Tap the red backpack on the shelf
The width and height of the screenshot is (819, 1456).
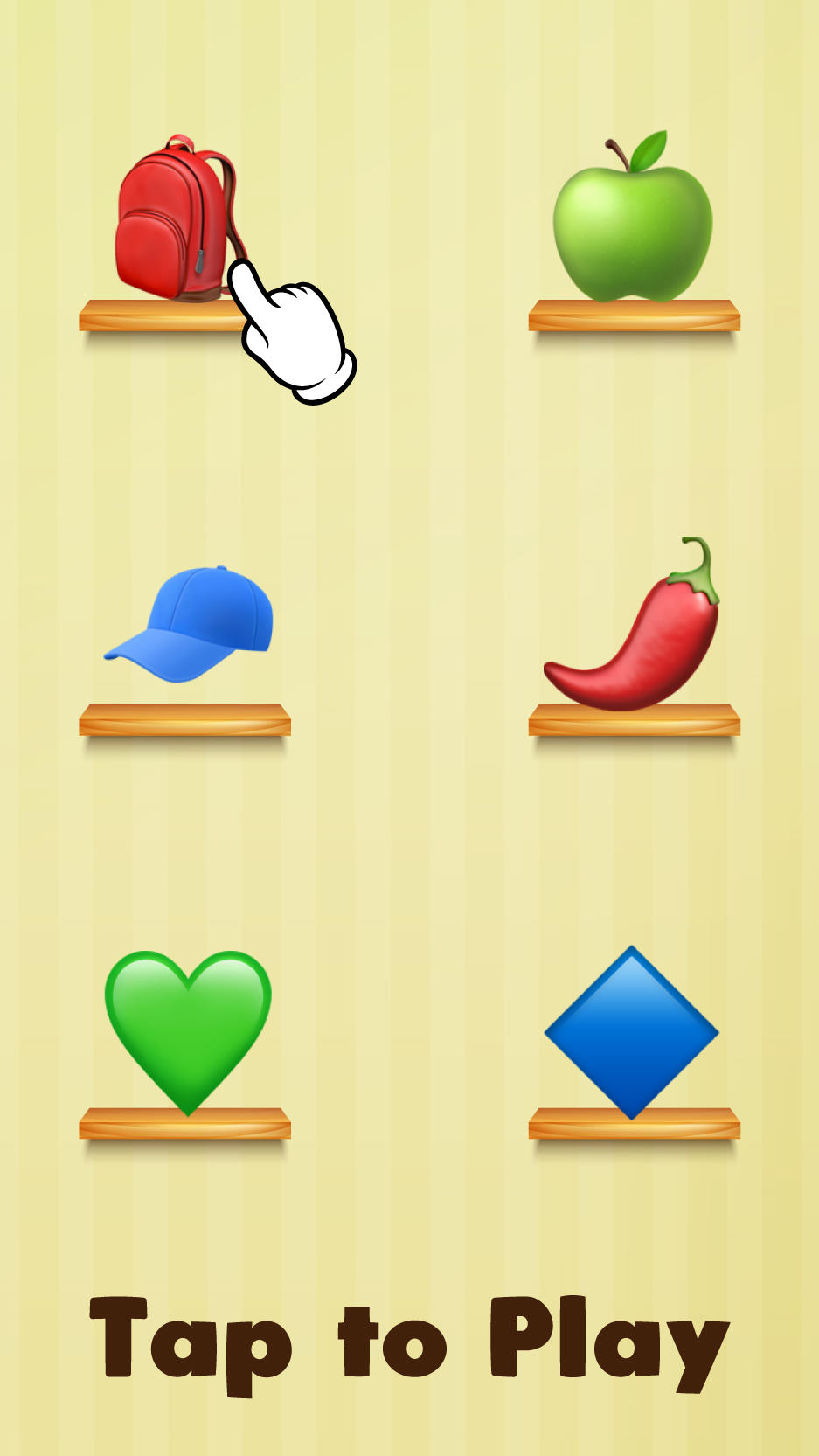point(173,218)
